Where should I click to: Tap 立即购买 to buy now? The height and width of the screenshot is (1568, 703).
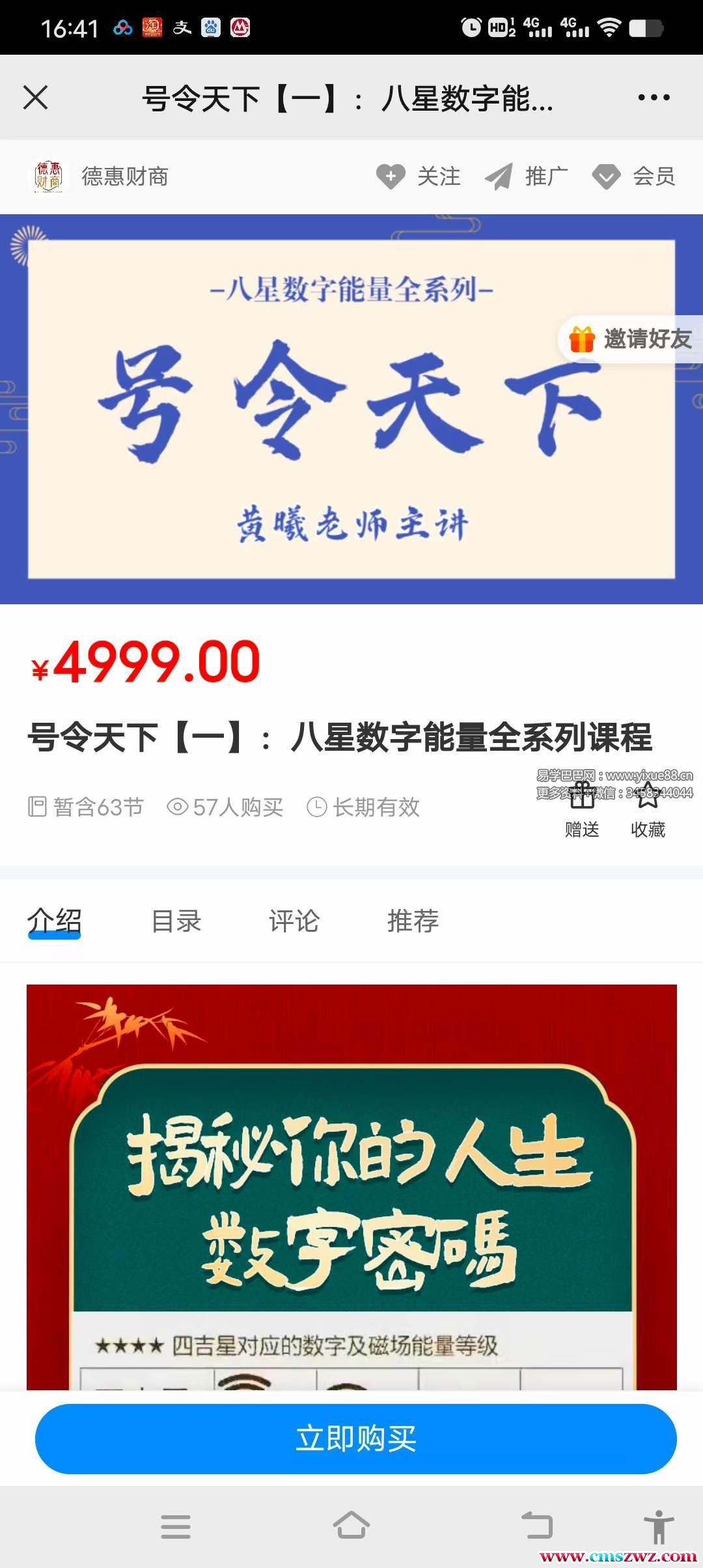tap(355, 1439)
